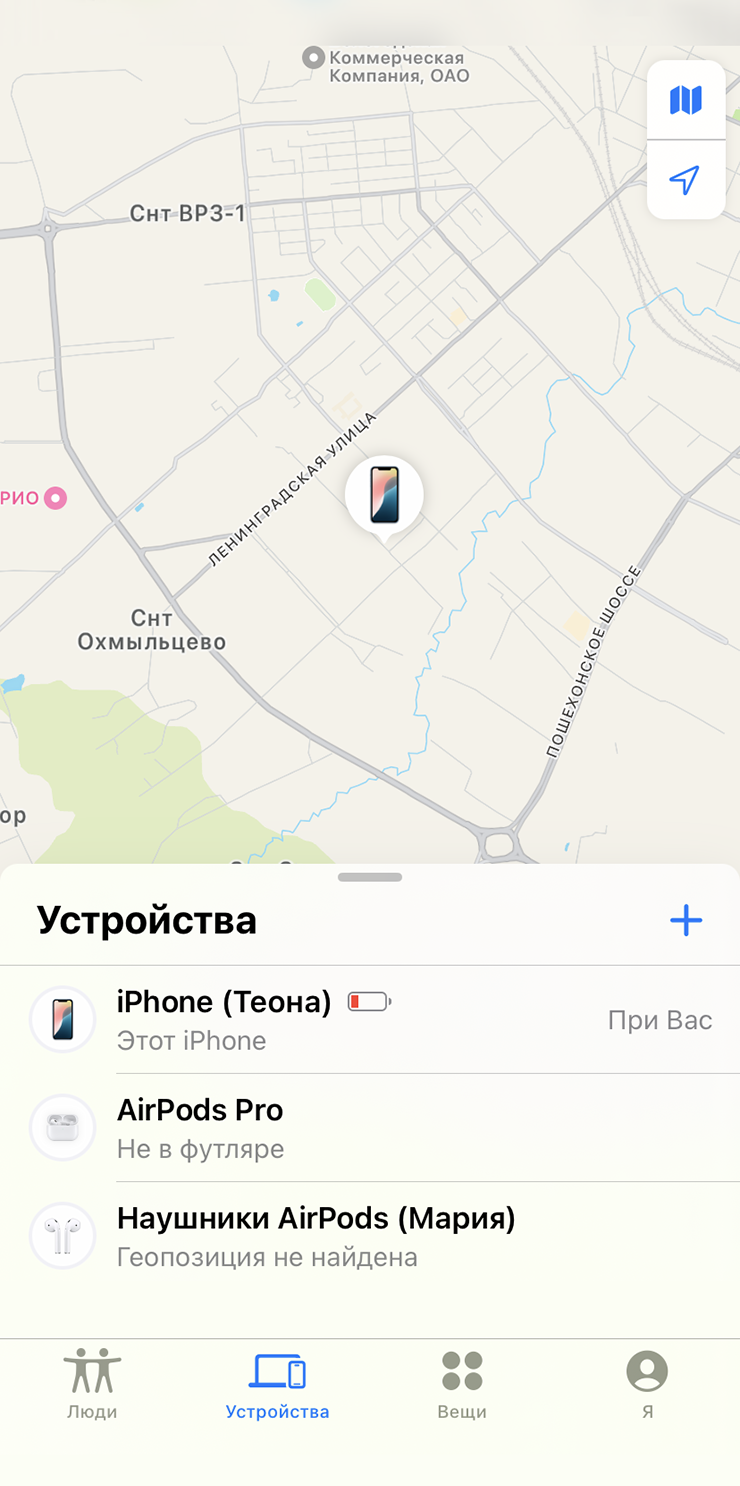The image size is (740, 1486).
Task: Open Наушники AirPods (Мария) row
Action: coord(370,1236)
